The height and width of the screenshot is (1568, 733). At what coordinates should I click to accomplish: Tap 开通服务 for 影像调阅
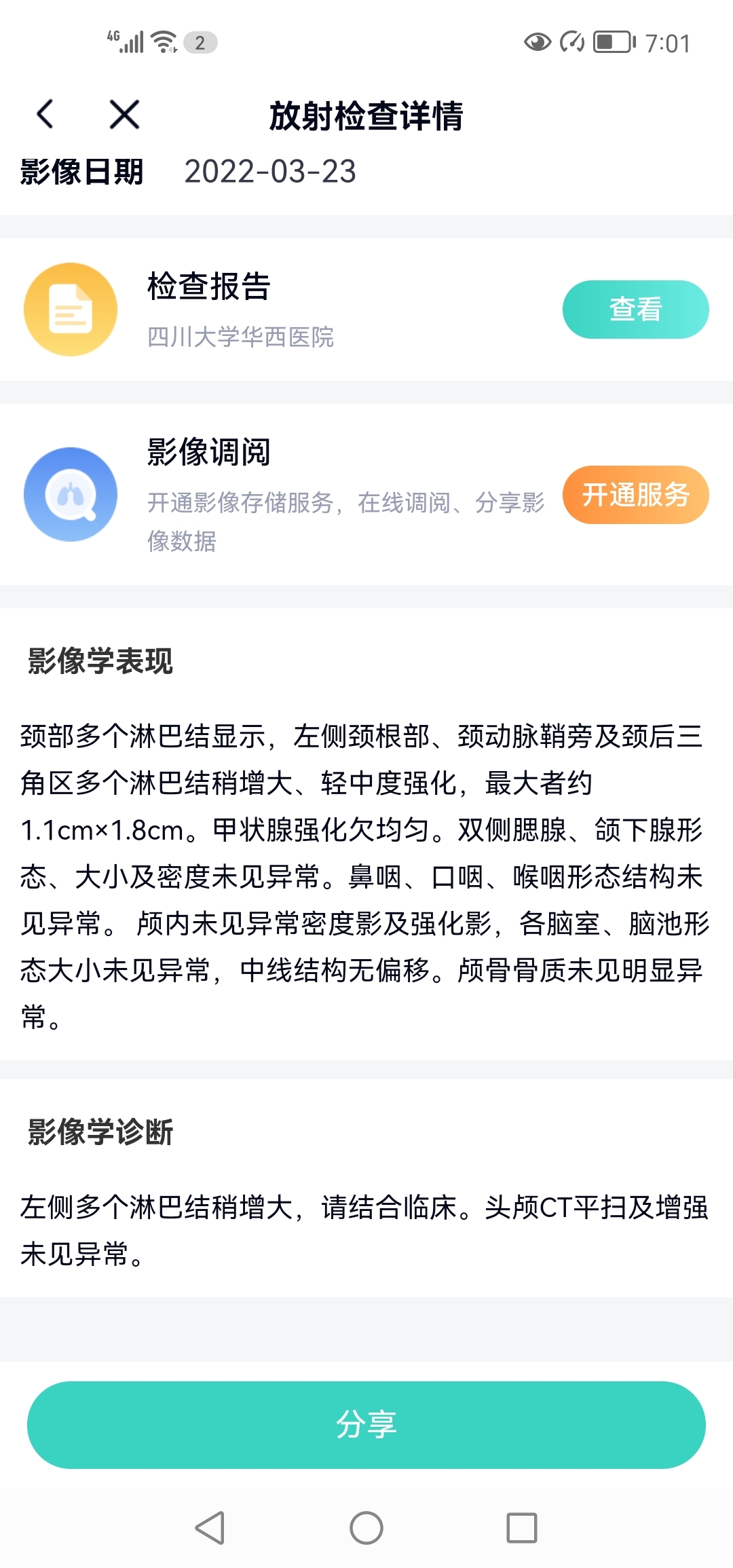(x=635, y=495)
